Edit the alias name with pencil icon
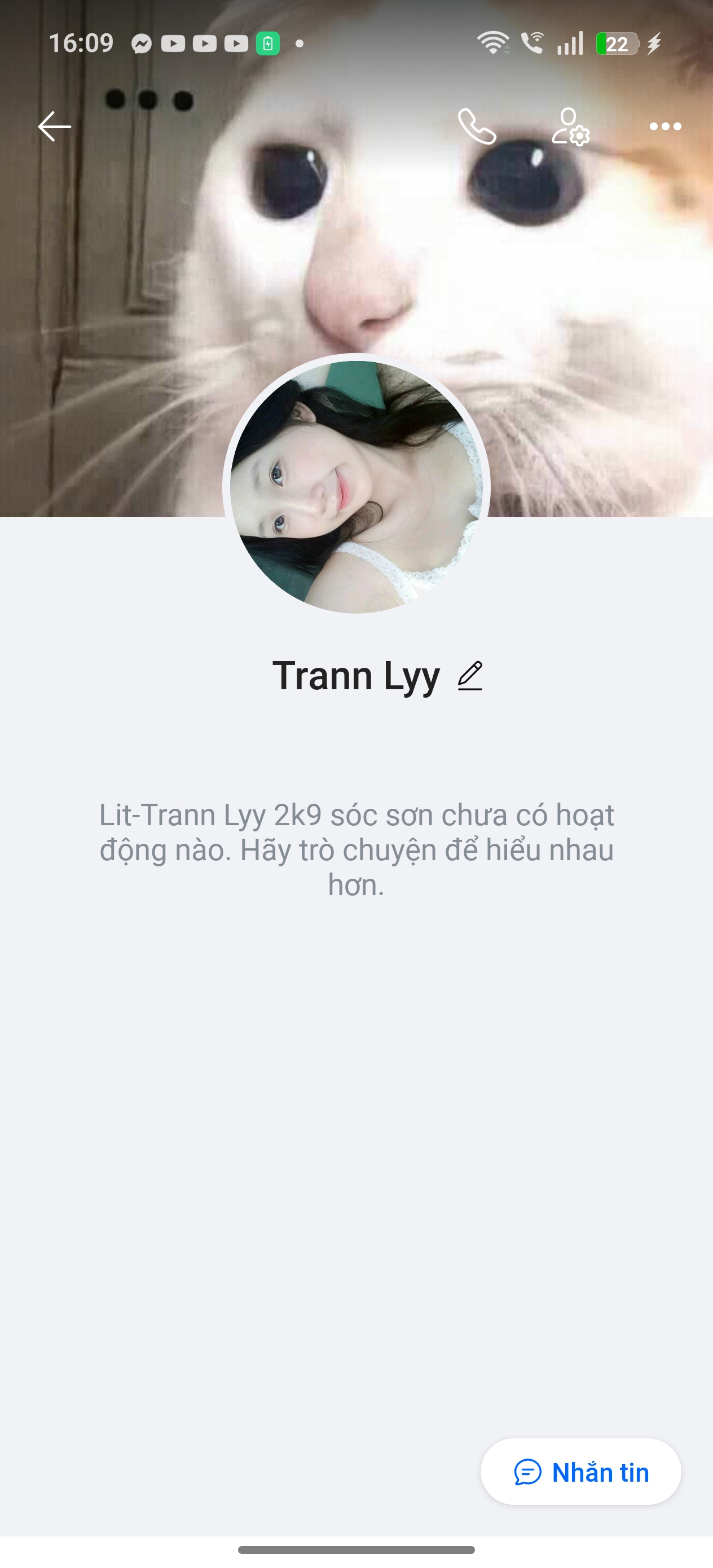This screenshot has width=713, height=1568. point(470,676)
